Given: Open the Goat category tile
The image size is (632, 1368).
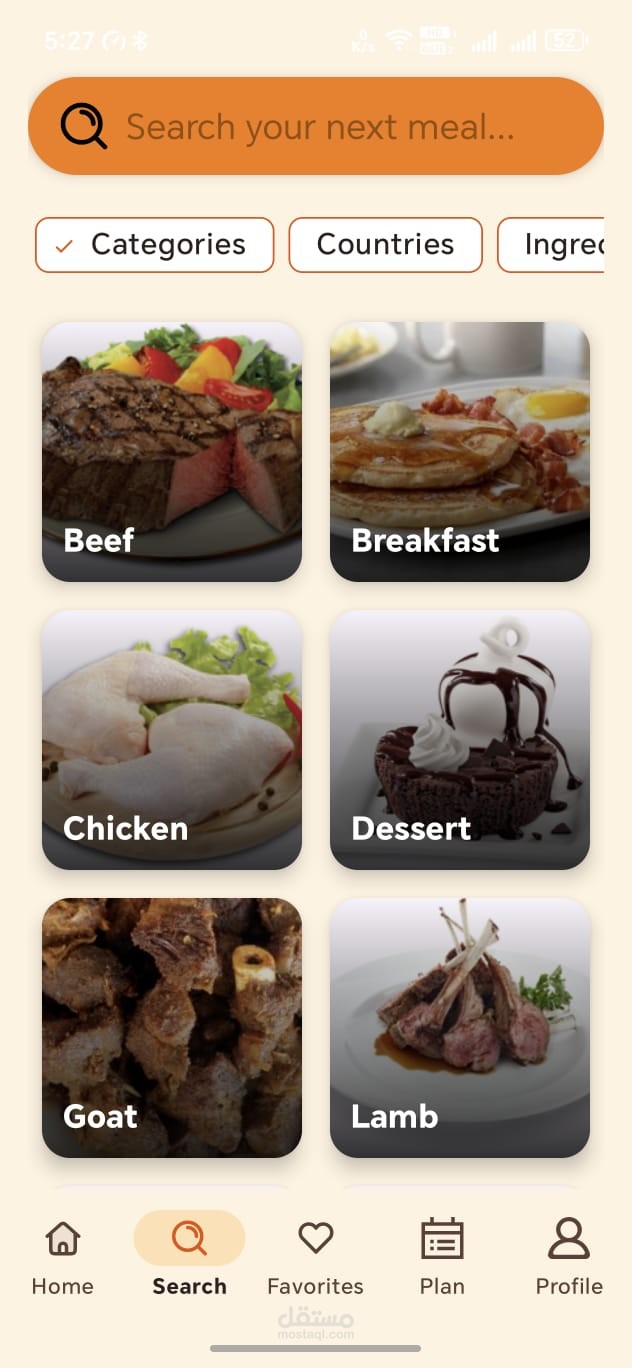Looking at the screenshot, I should [x=172, y=1028].
